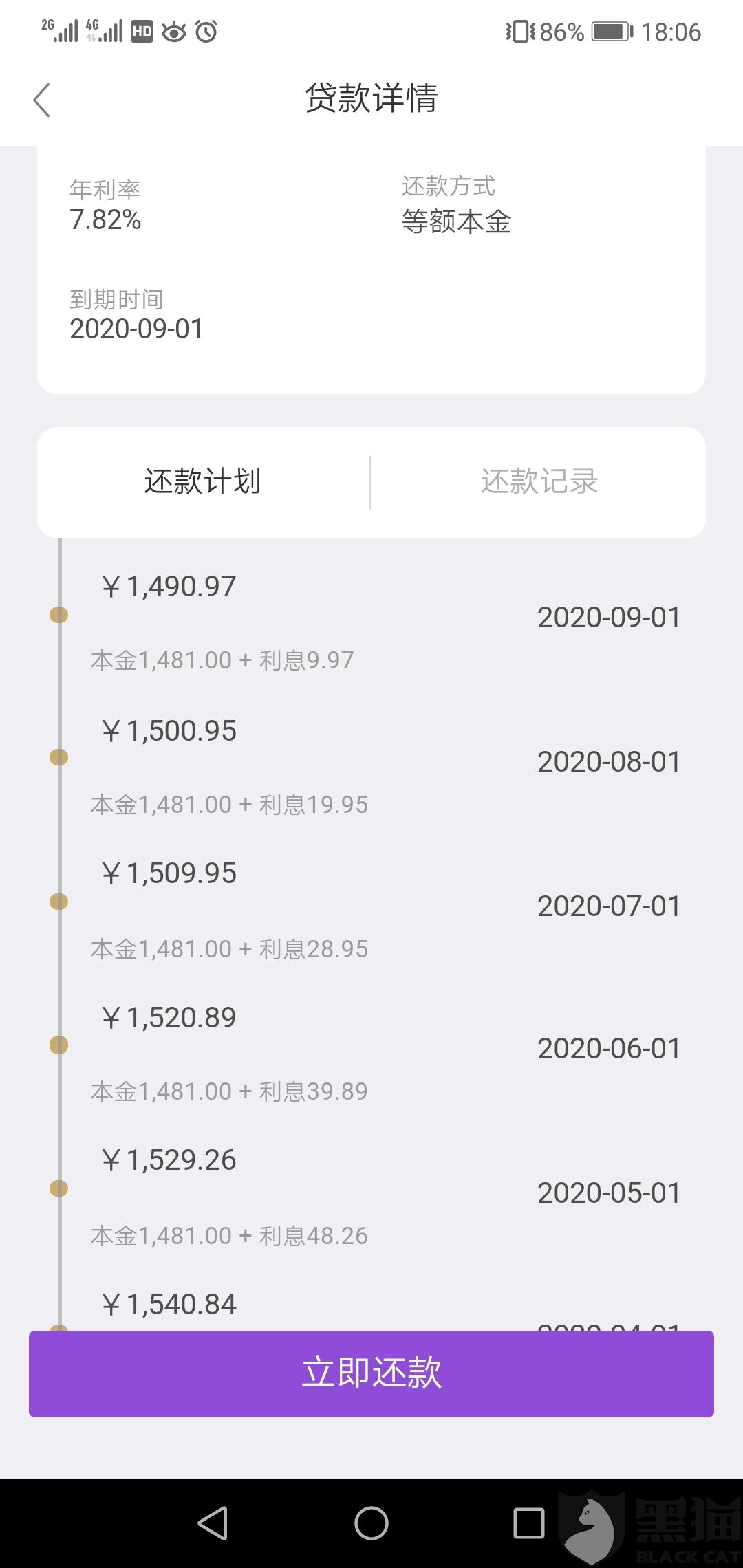Select the 还款计划 tab

point(203,481)
